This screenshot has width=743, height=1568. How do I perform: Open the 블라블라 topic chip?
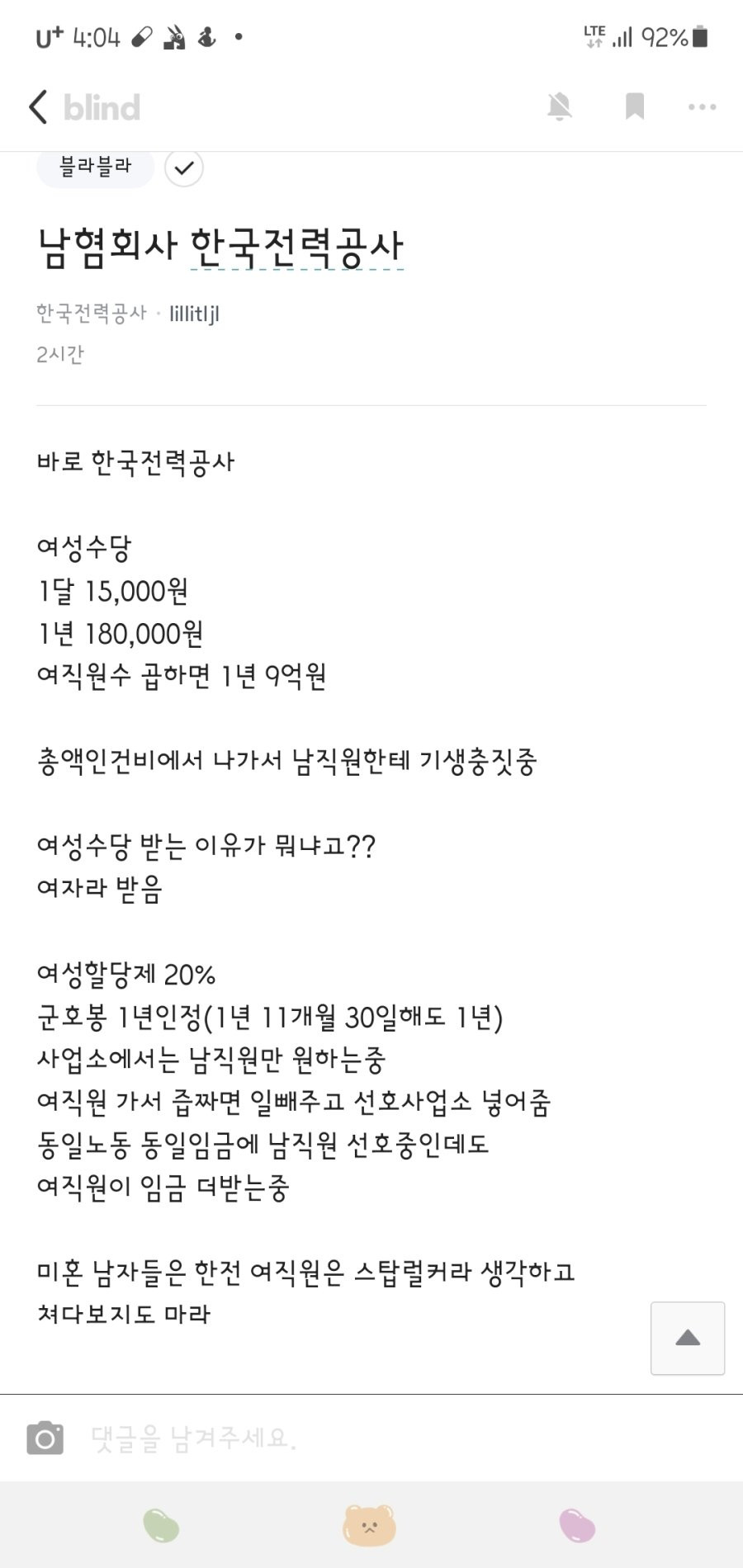pos(95,167)
